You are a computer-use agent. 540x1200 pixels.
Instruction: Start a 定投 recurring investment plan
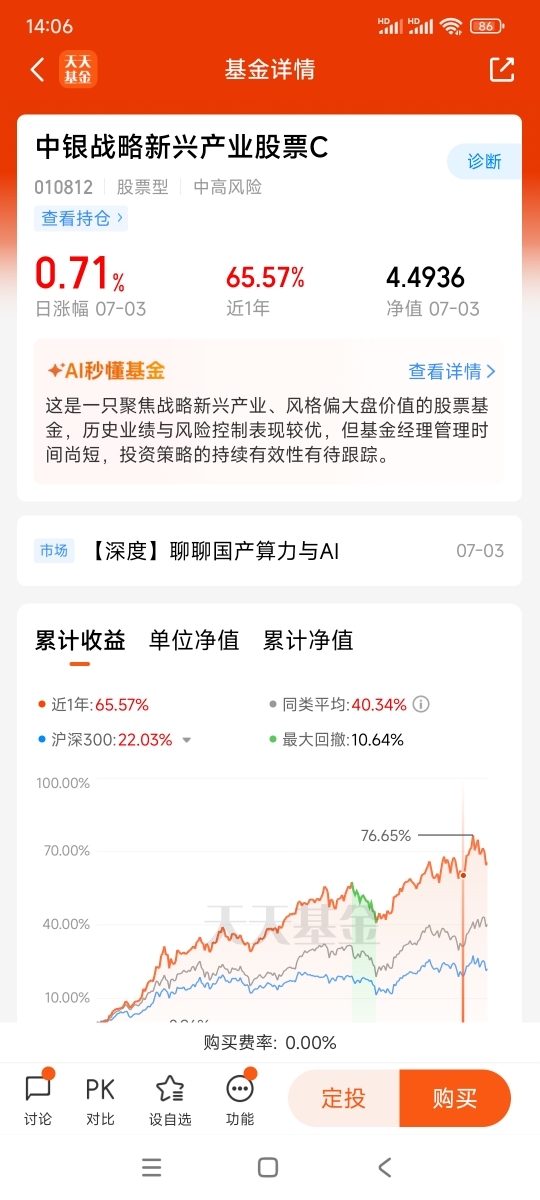tap(344, 1098)
